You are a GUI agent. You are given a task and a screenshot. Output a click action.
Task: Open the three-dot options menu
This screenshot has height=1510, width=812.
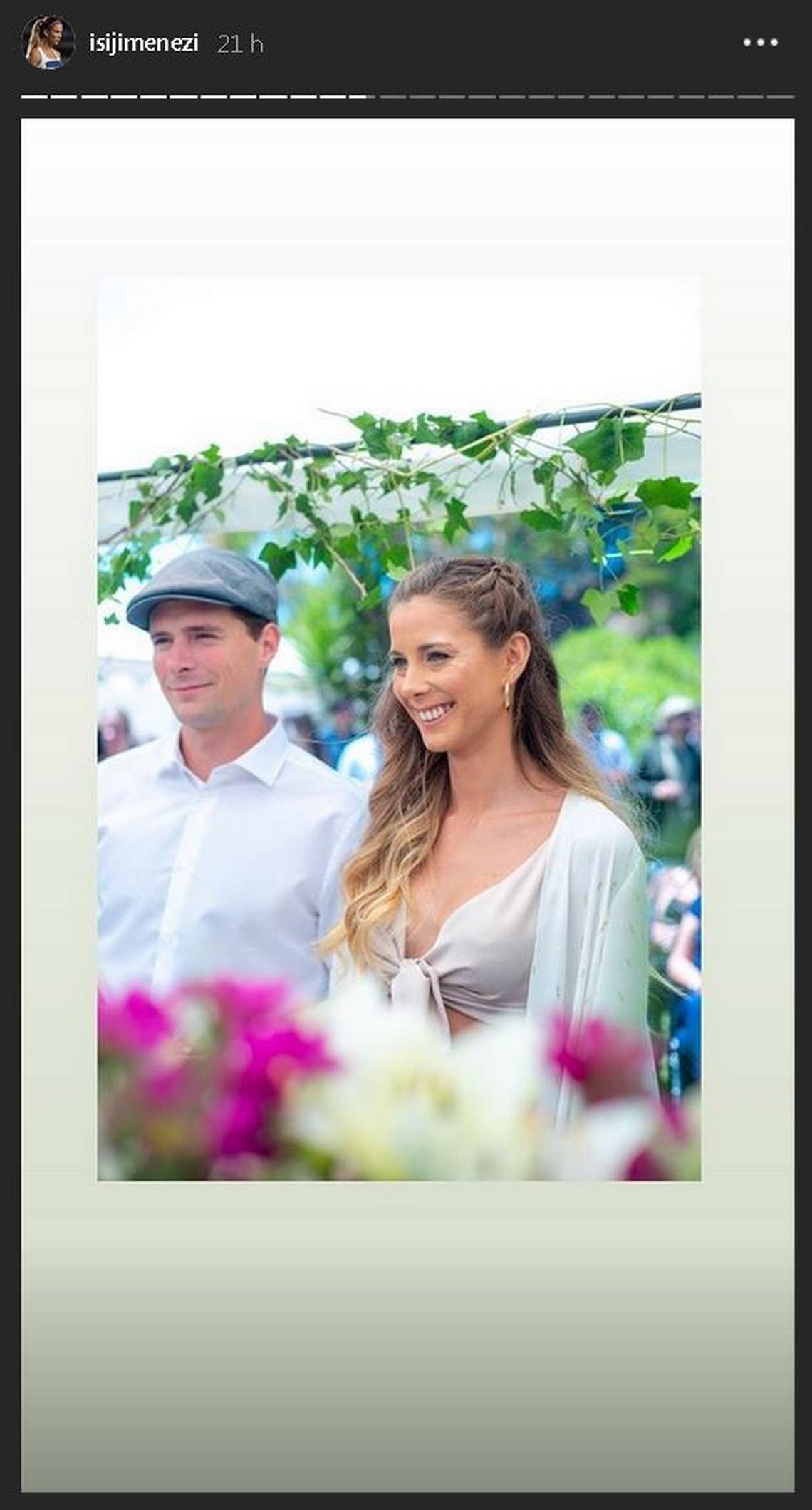pyautogui.click(x=760, y=43)
